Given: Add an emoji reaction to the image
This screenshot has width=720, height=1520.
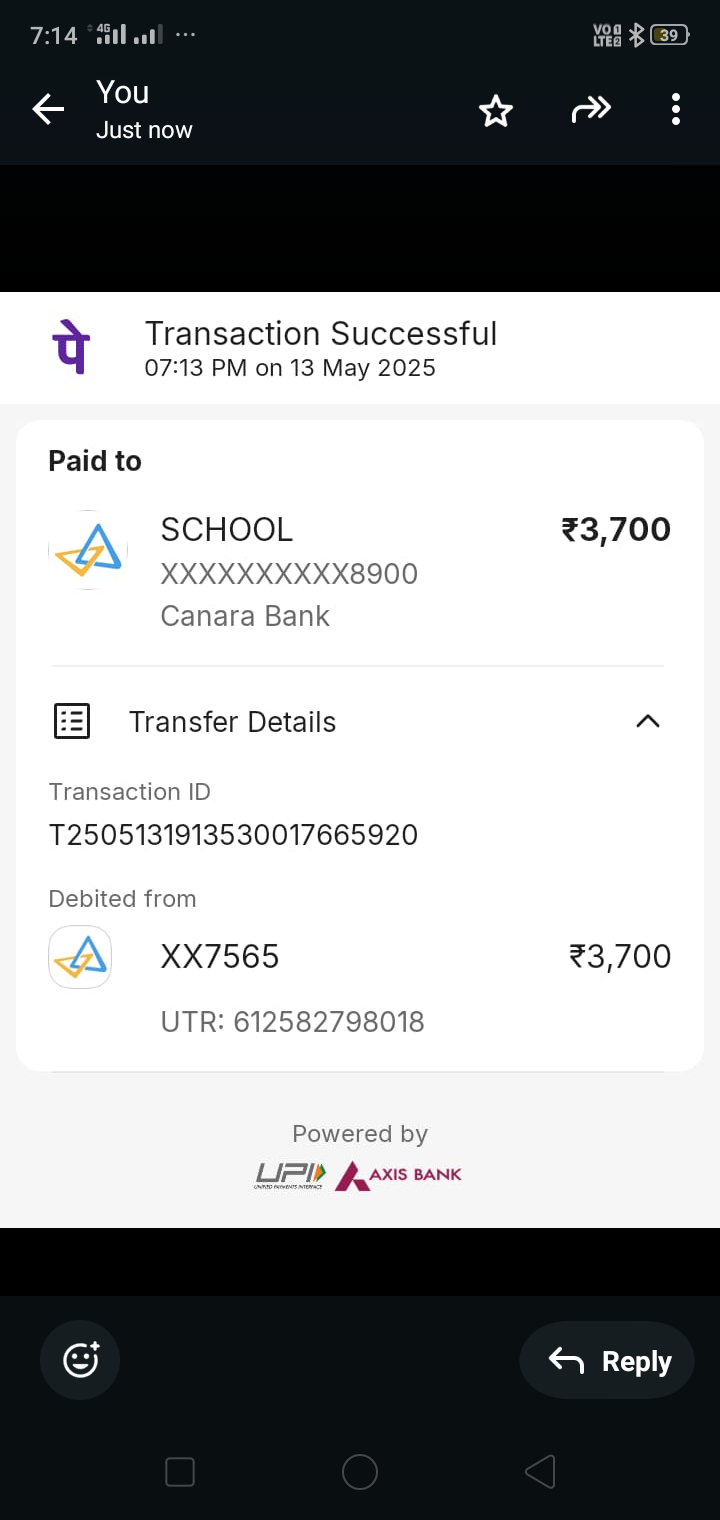Looking at the screenshot, I should (x=80, y=1360).
